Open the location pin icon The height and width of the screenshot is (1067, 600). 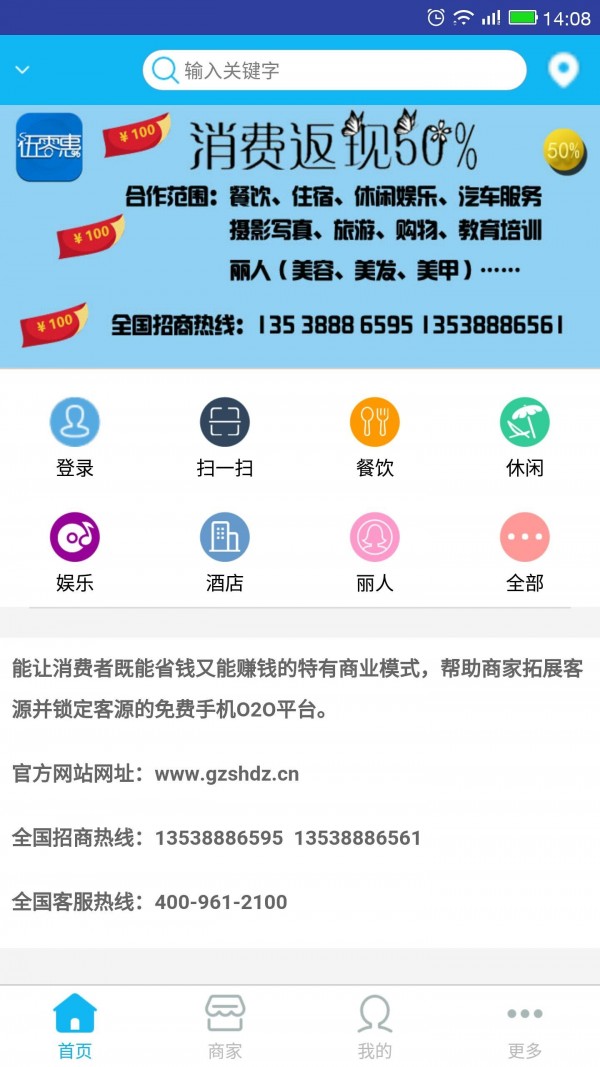tap(564, 70)
